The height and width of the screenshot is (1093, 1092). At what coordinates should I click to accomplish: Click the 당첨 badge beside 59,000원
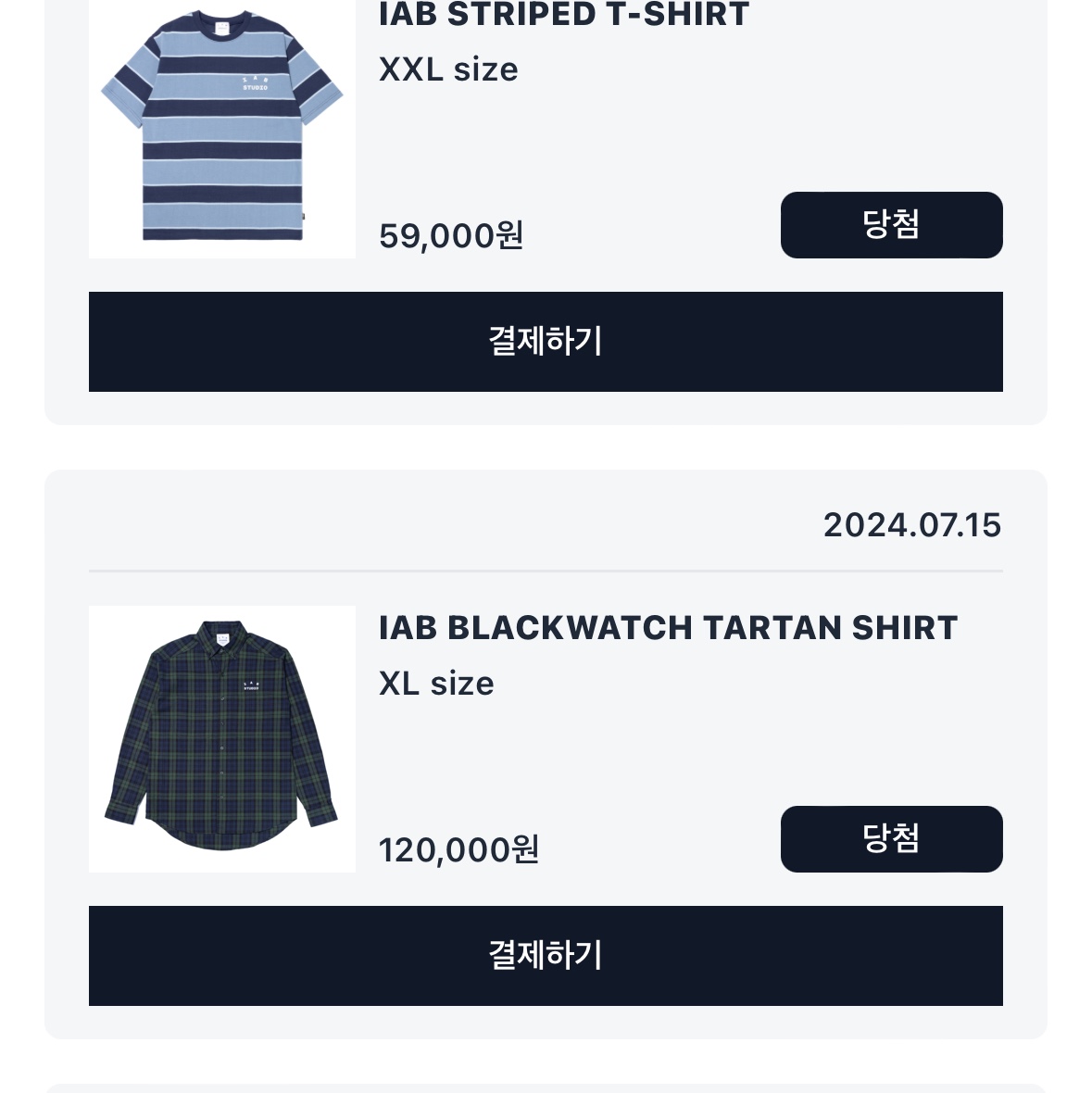click(891, 225)
